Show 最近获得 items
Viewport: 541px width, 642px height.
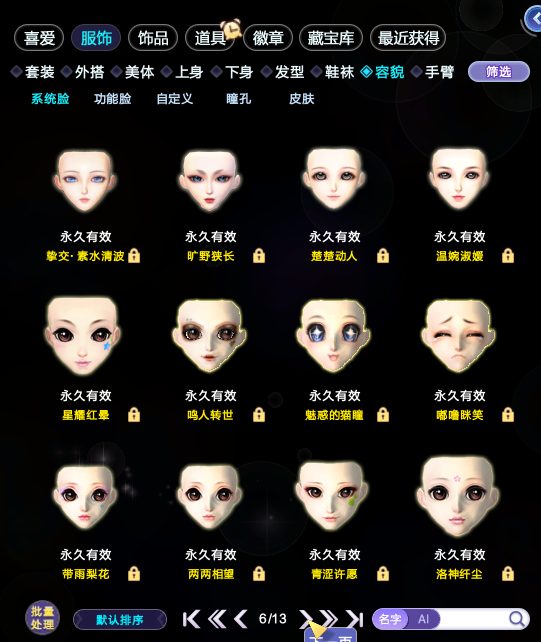click(x=408, y=38)
